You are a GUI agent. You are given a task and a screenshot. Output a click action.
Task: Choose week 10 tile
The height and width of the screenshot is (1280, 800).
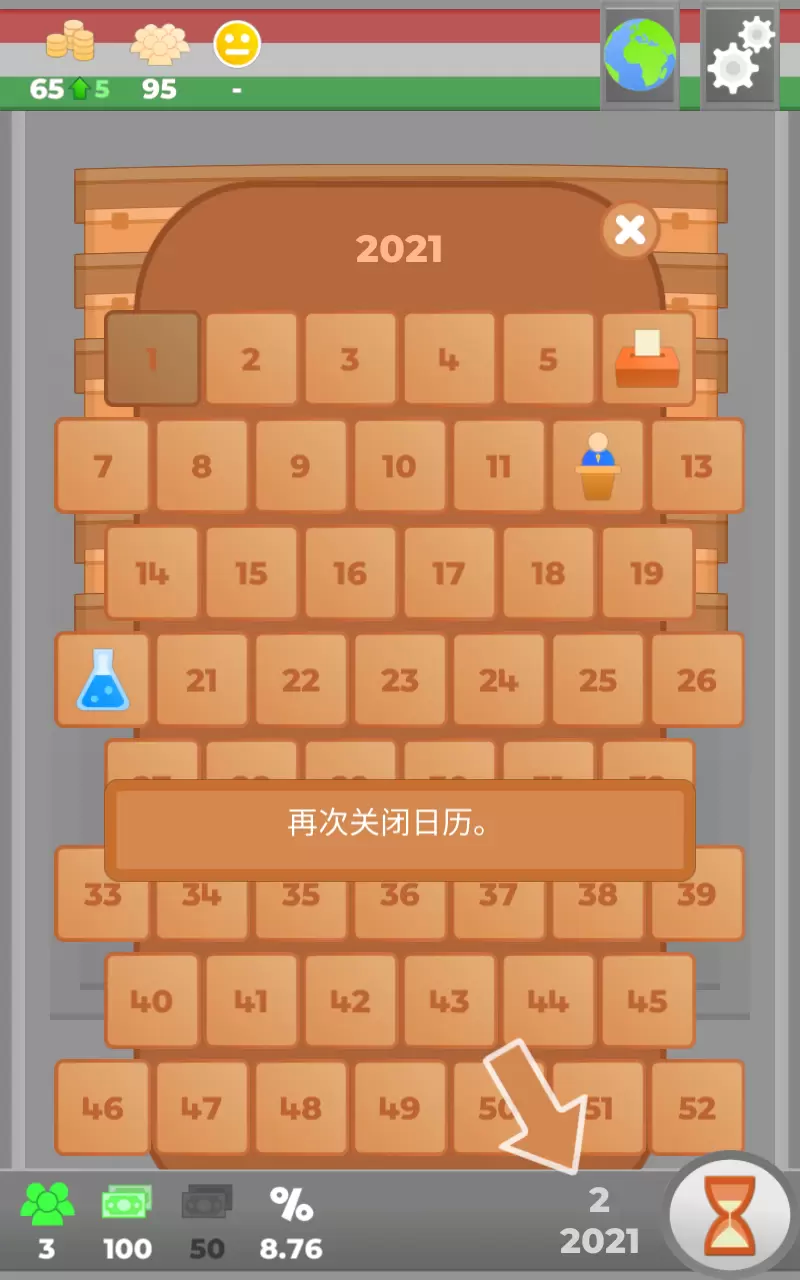click(x=399, y=466)
